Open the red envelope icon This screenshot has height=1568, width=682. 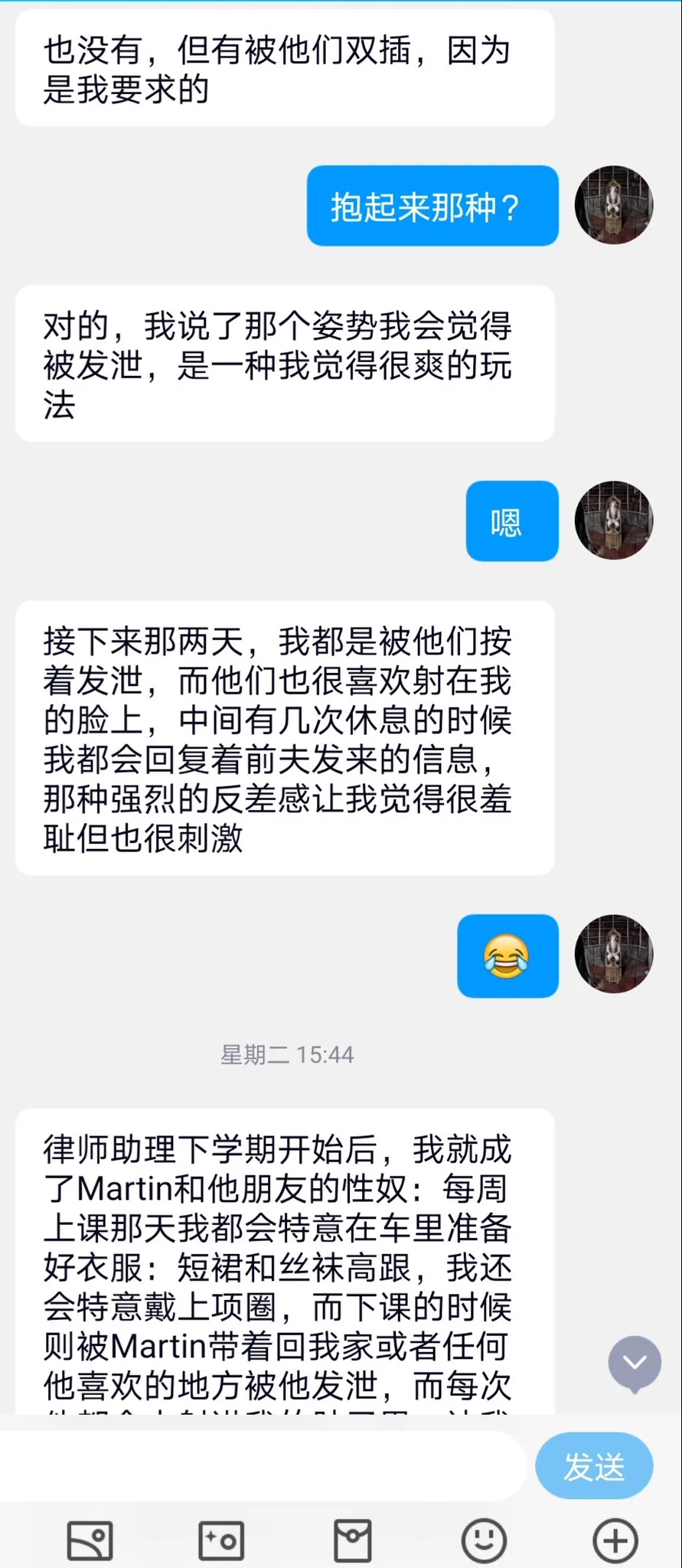pyautogui.click(x=353, y=1540)
